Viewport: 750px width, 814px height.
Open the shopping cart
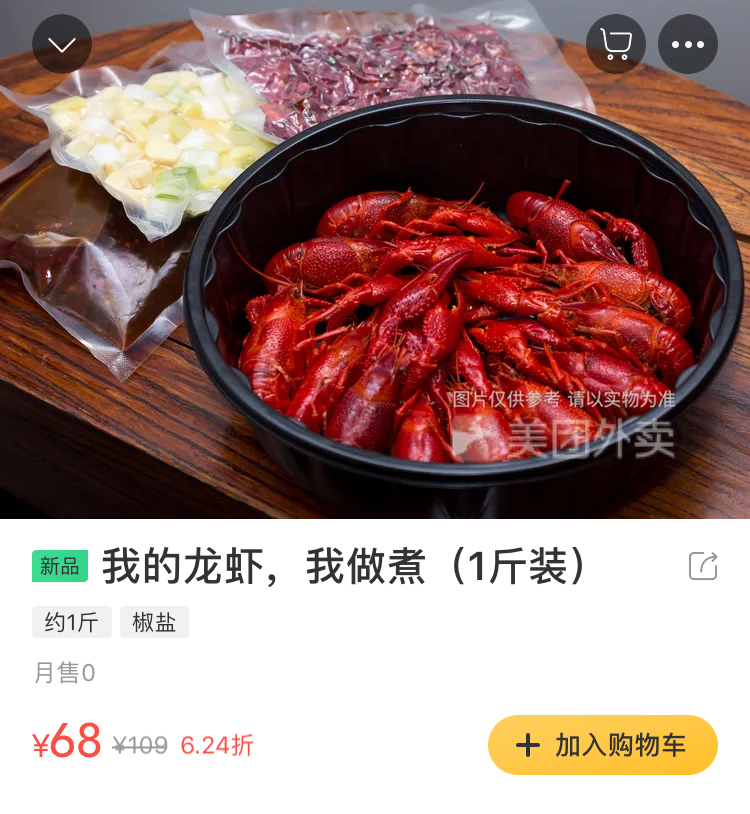tap(616, 44)
